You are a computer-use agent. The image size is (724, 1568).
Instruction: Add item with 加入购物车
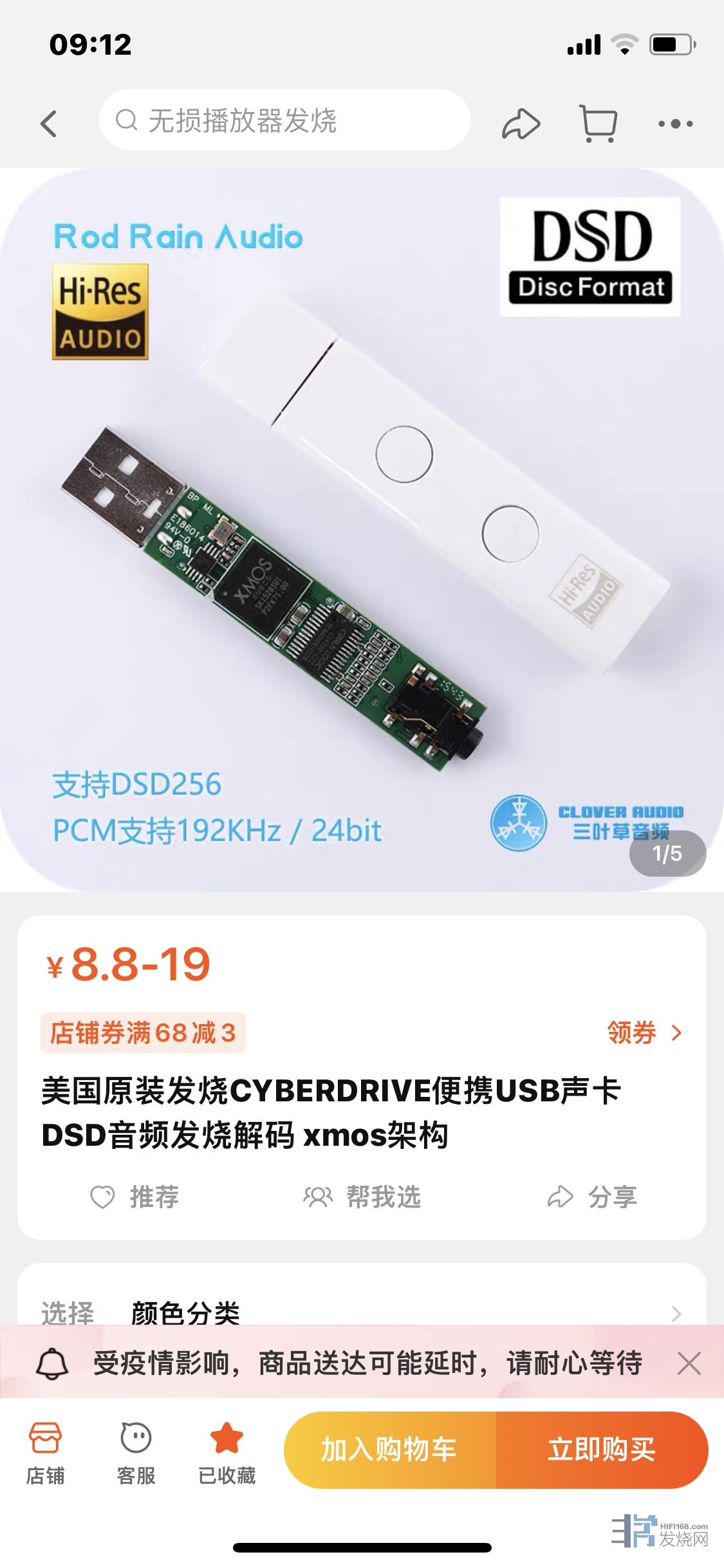point(389,1450)
